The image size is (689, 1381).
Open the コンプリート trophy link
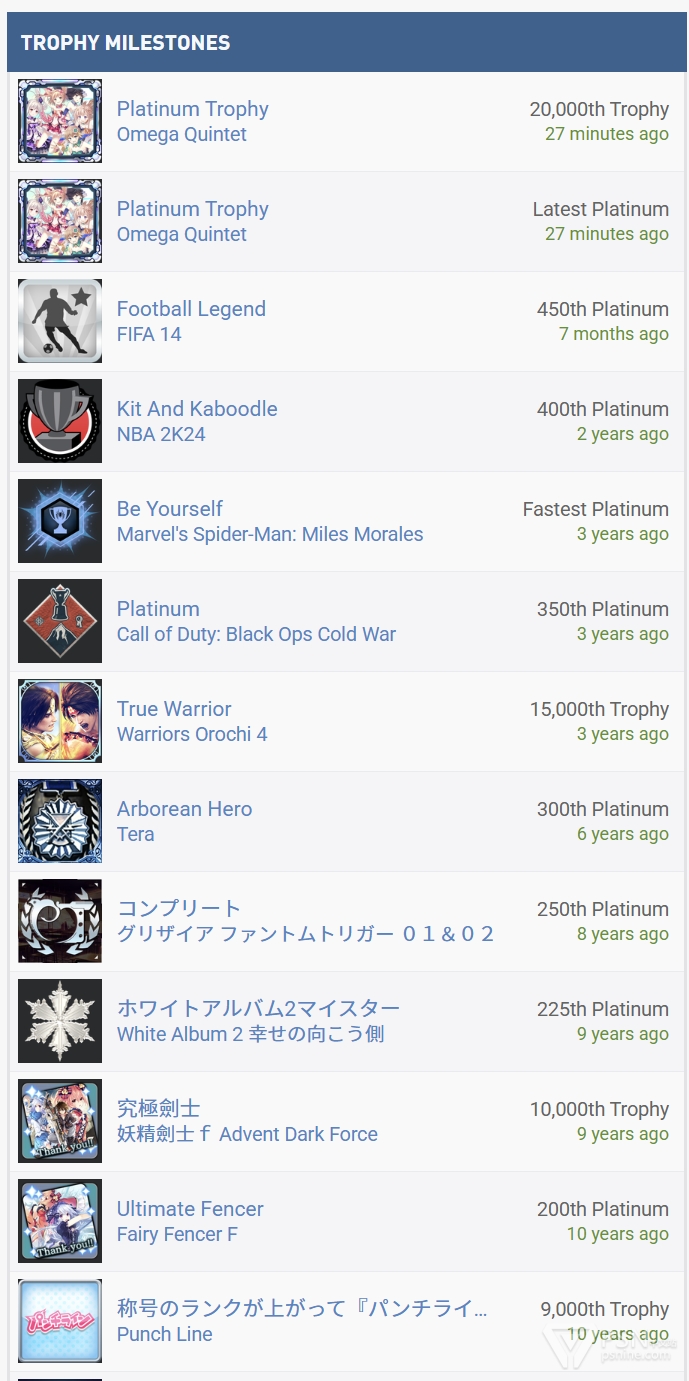pos(179,909)
